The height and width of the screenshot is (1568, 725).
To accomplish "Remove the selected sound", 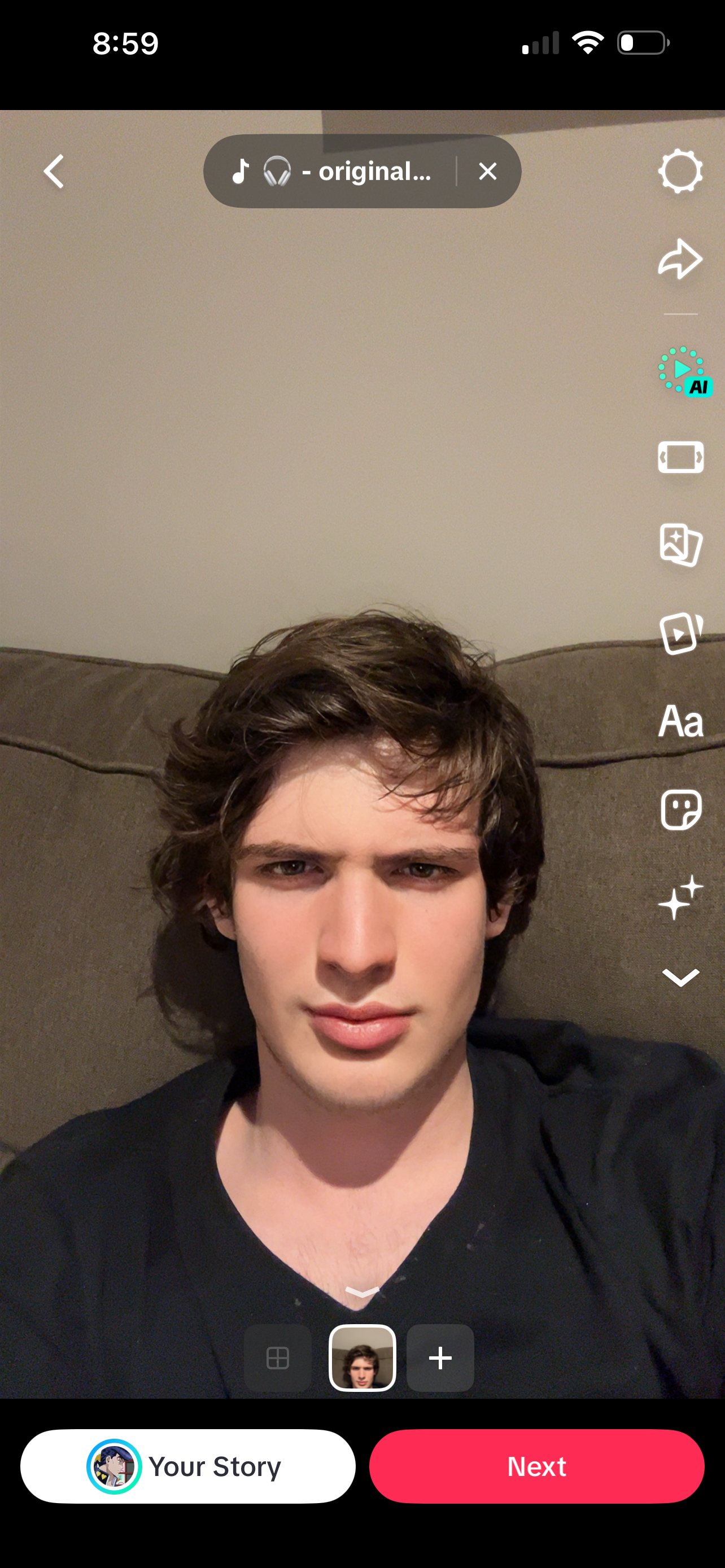I will [x=488, y=171].
